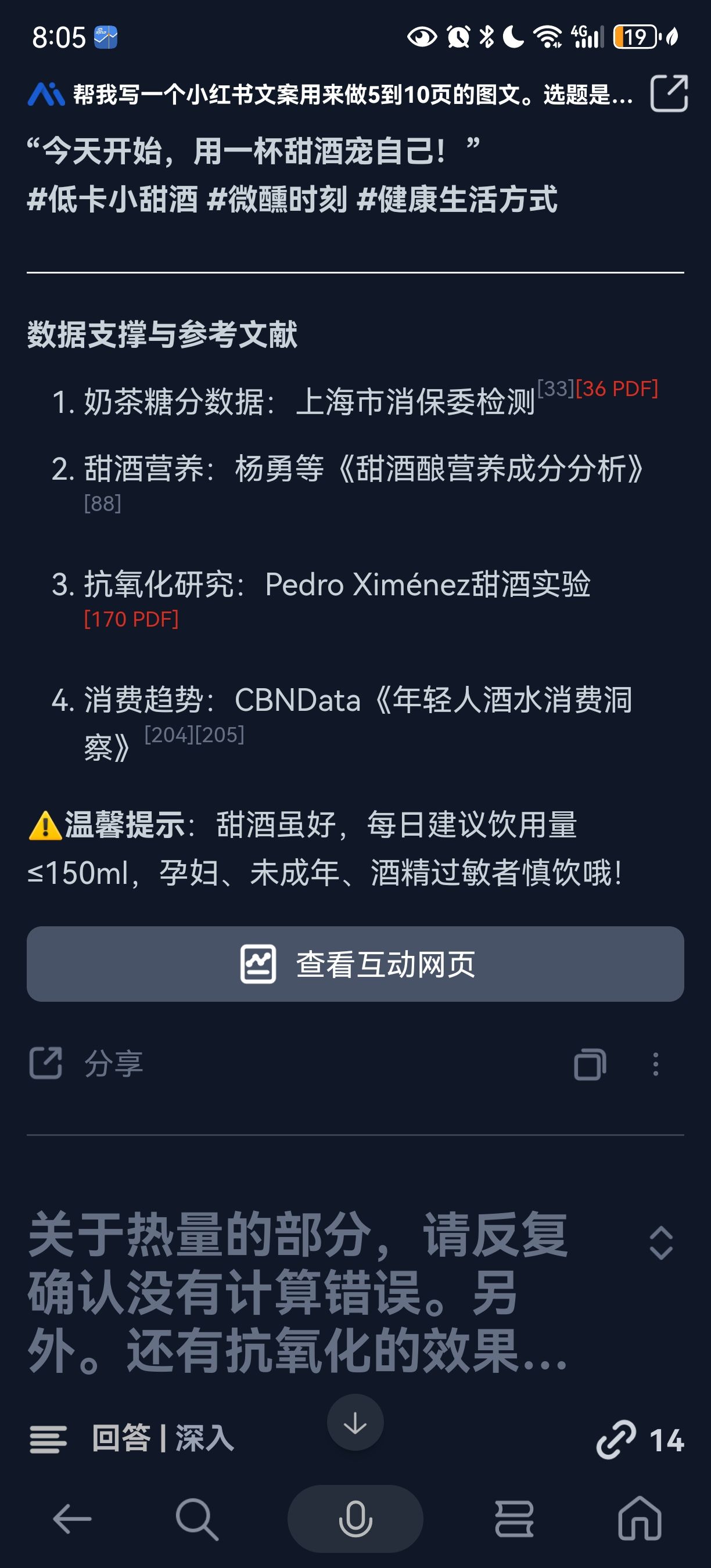Viewport: 711px width, 1568px height.
Task: Open citation [204] for CBNData
Action: click(168, 735)
